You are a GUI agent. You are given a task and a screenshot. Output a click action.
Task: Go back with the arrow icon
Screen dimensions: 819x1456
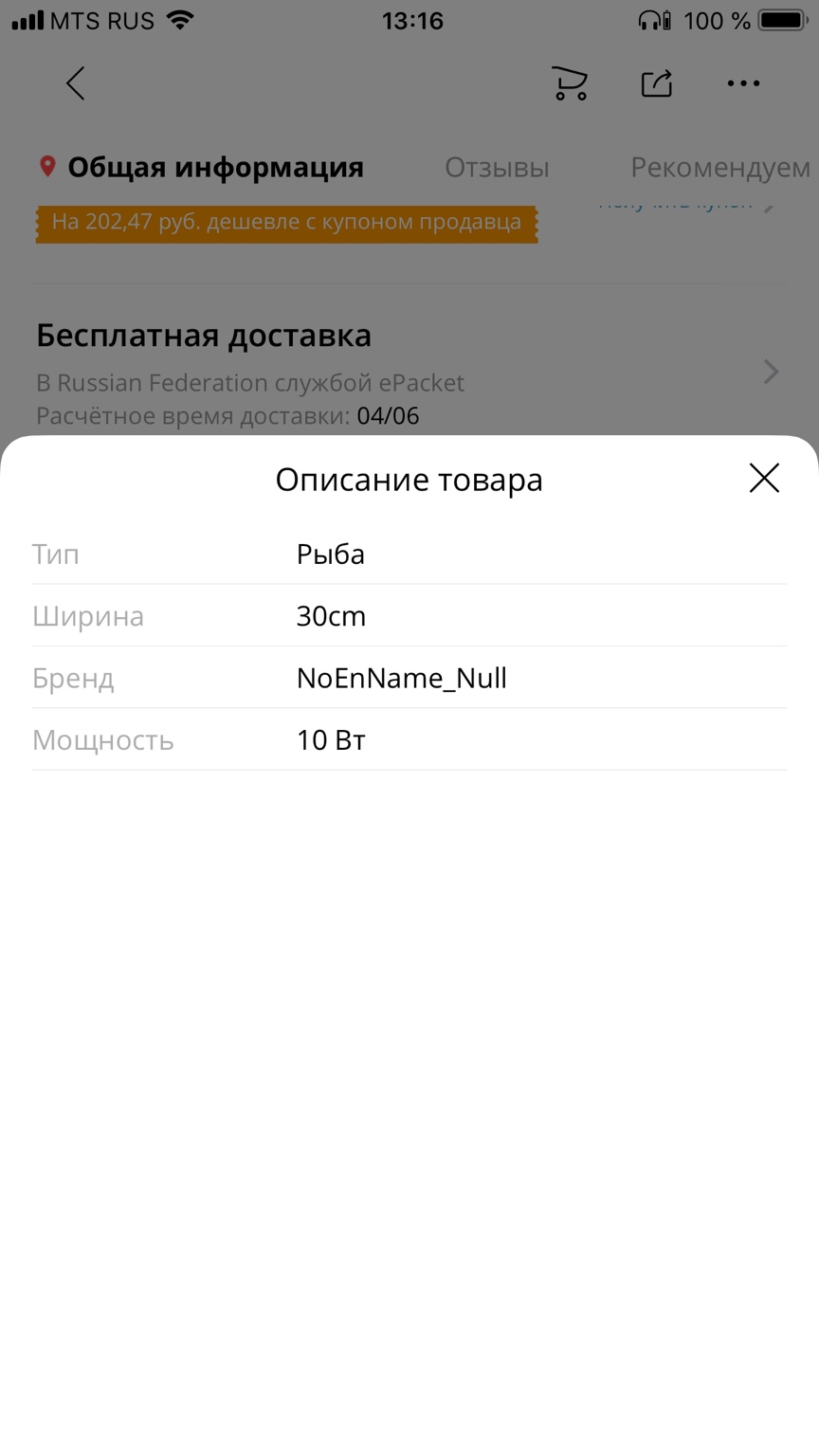pos(76,83)
